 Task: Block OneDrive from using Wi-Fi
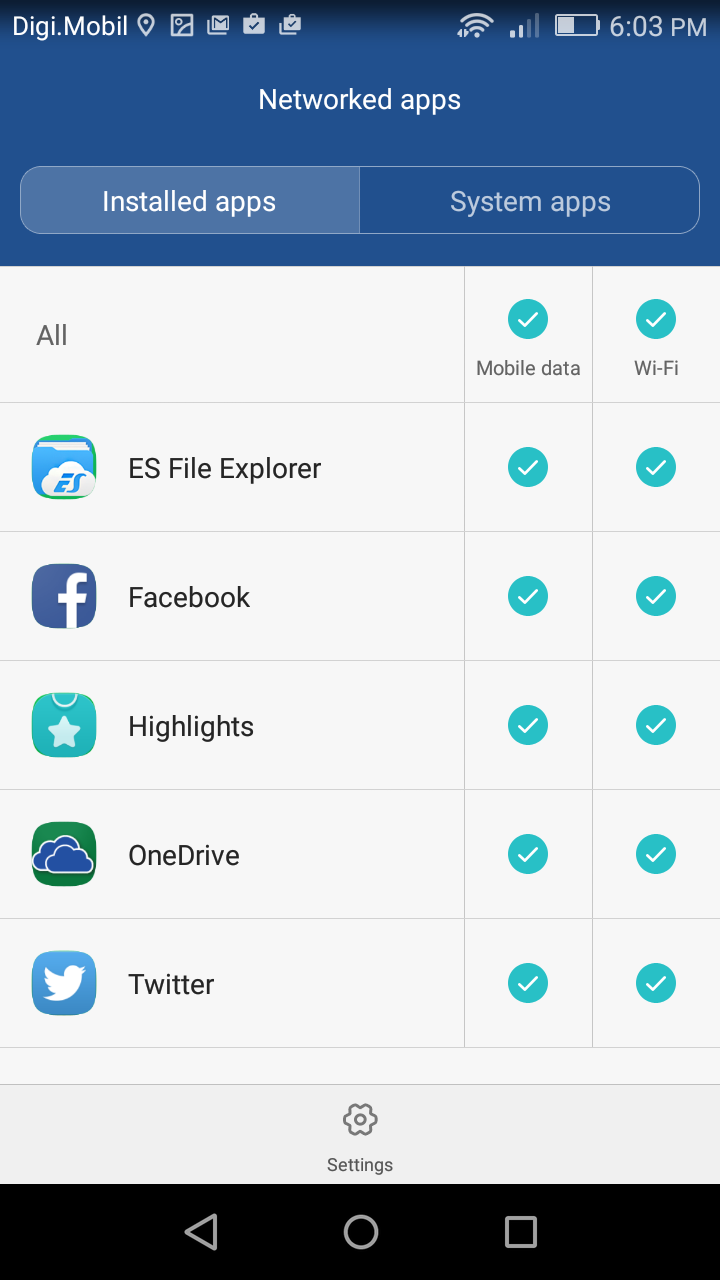(656, 854)
